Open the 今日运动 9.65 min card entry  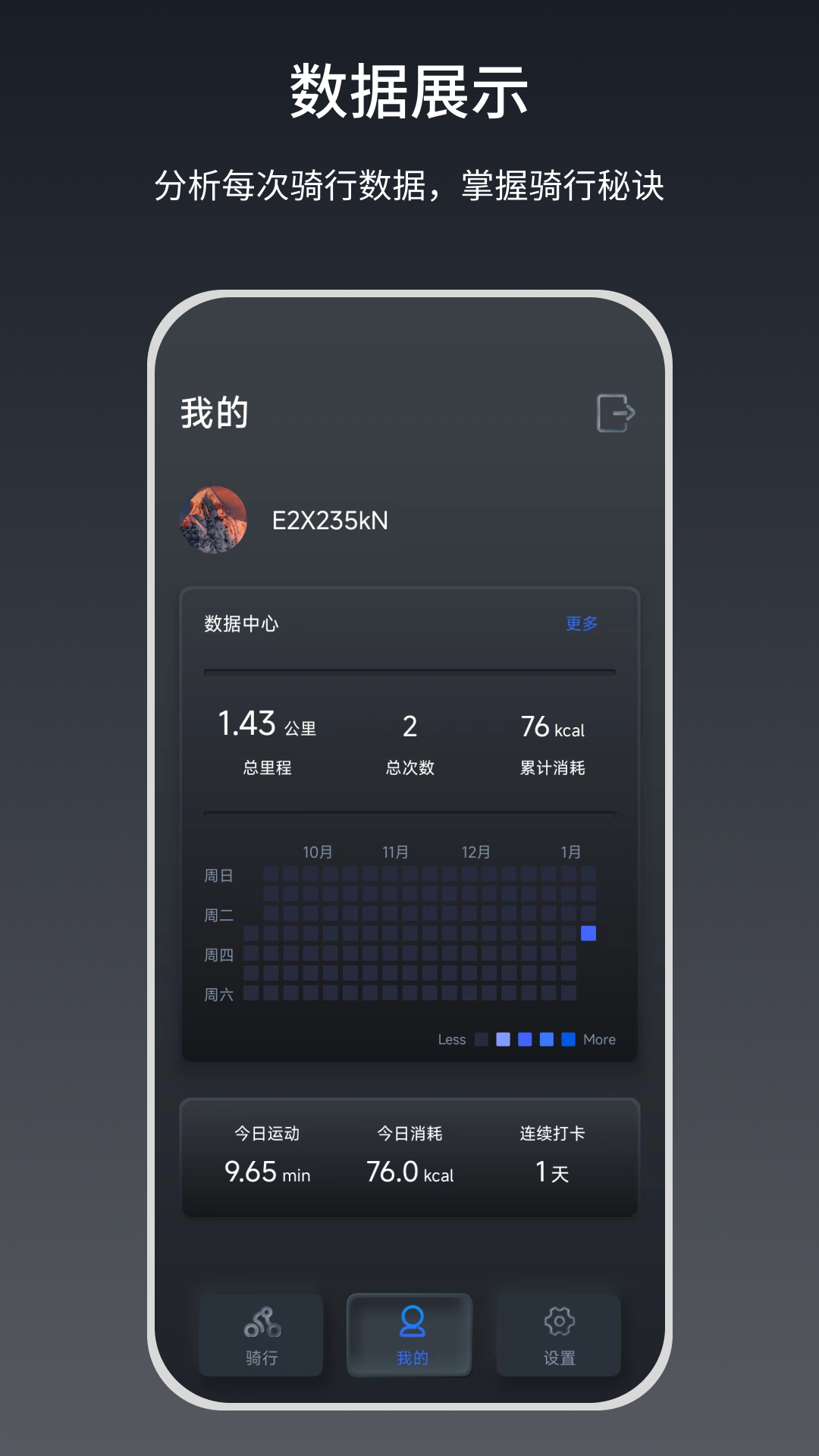[x=268, y=1156]
